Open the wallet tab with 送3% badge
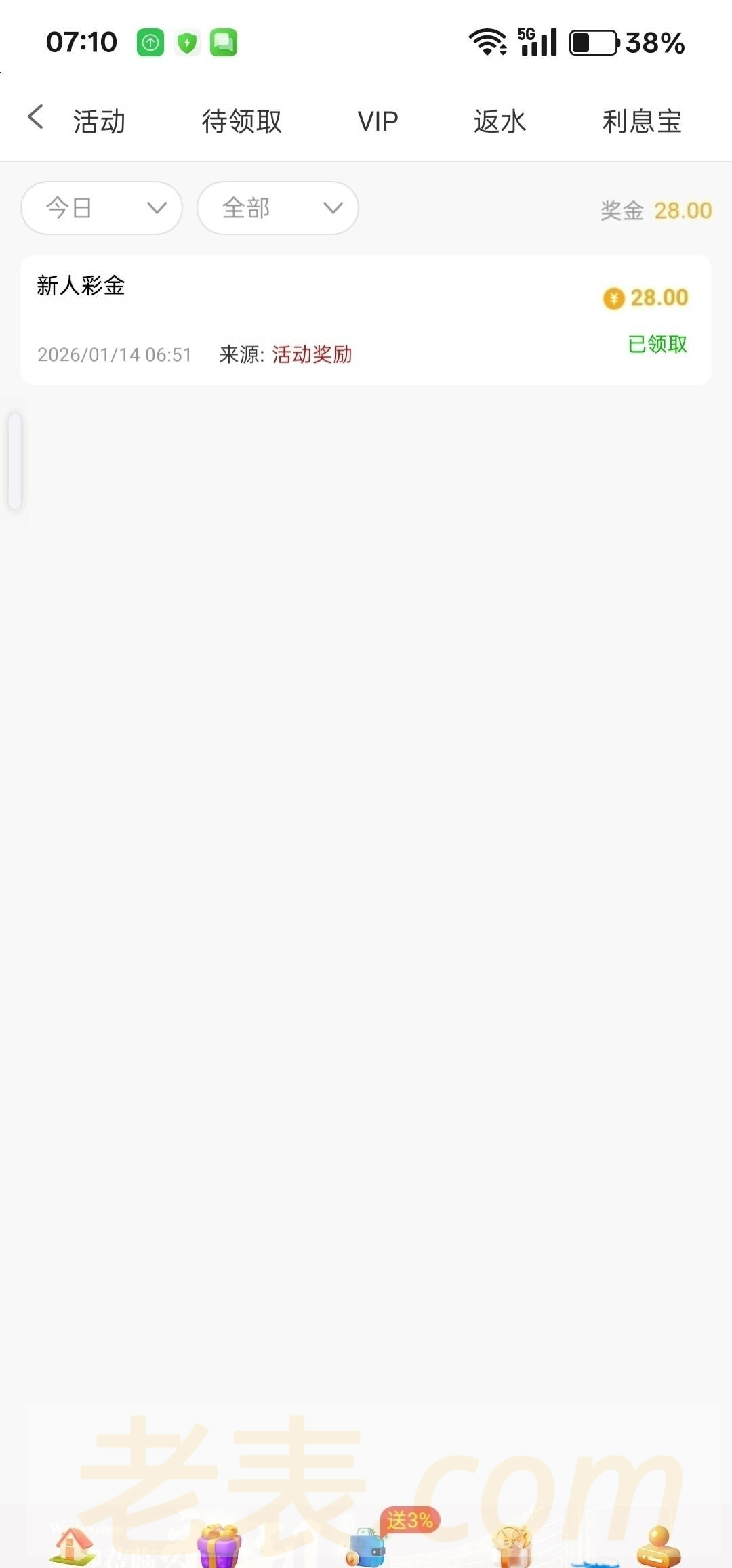This screenshot has width=732, height=1568. pos(367,1547)
